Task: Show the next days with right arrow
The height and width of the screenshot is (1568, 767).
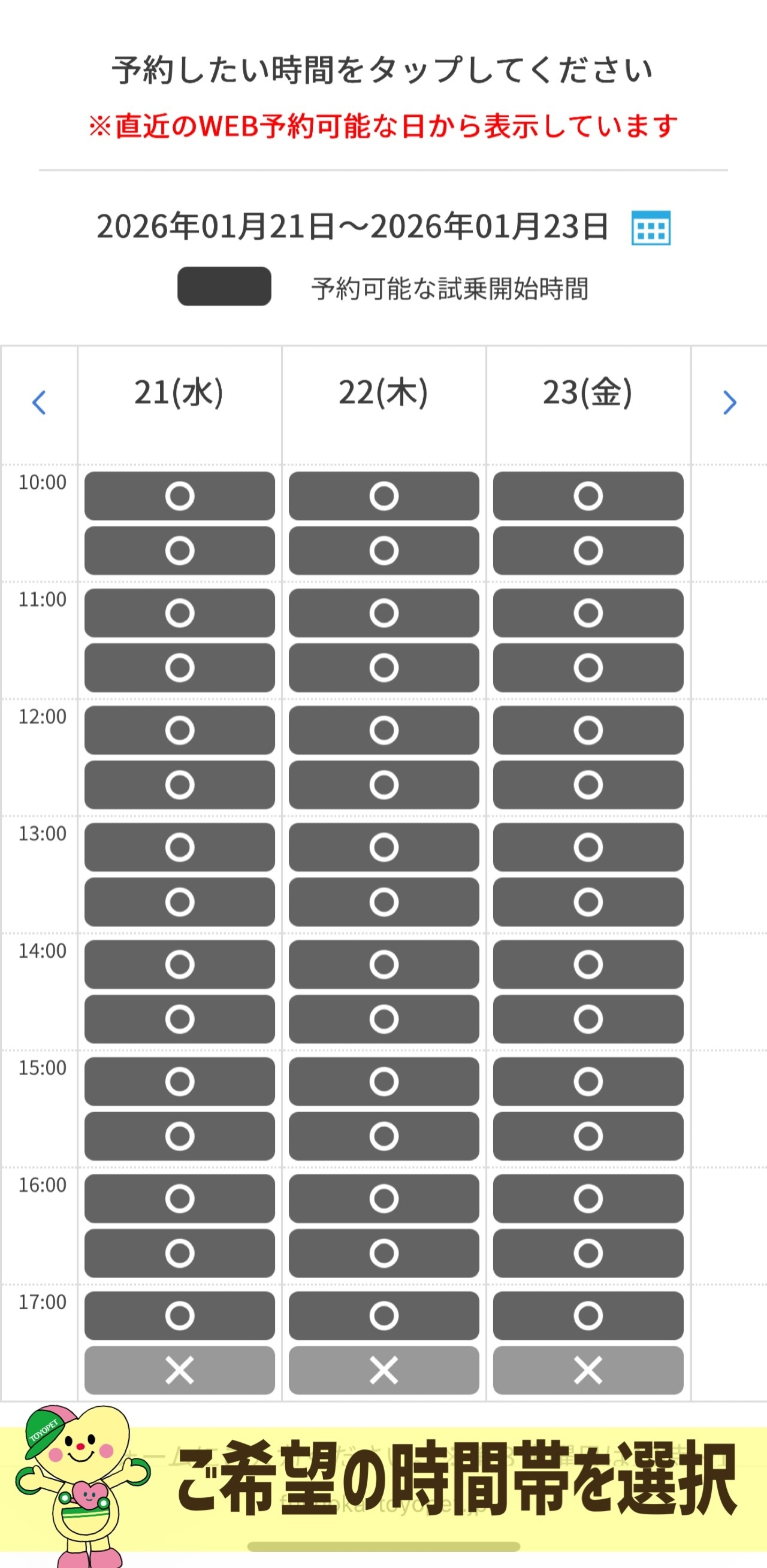Action: click(729, 402)
